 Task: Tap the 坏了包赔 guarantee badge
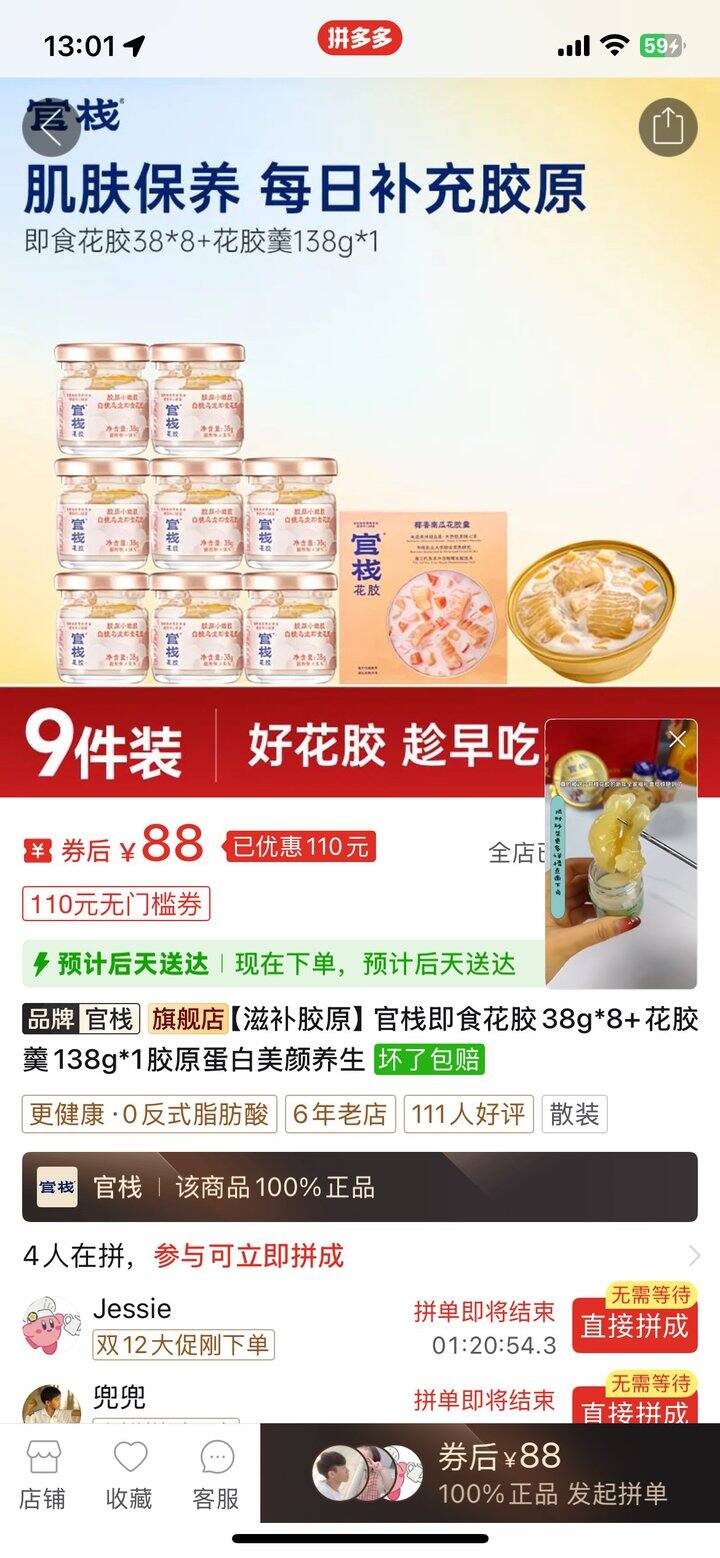coord(429,1060)
